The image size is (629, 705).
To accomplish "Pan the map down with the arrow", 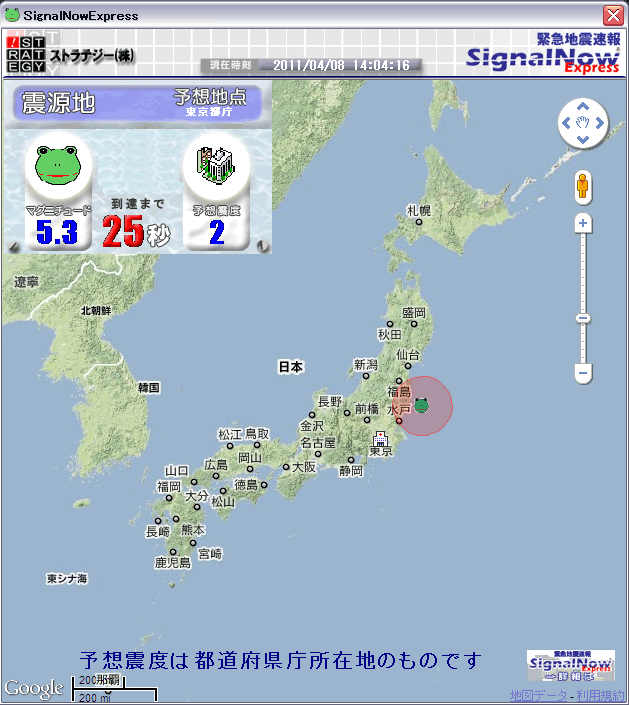I will pos(583,138).
